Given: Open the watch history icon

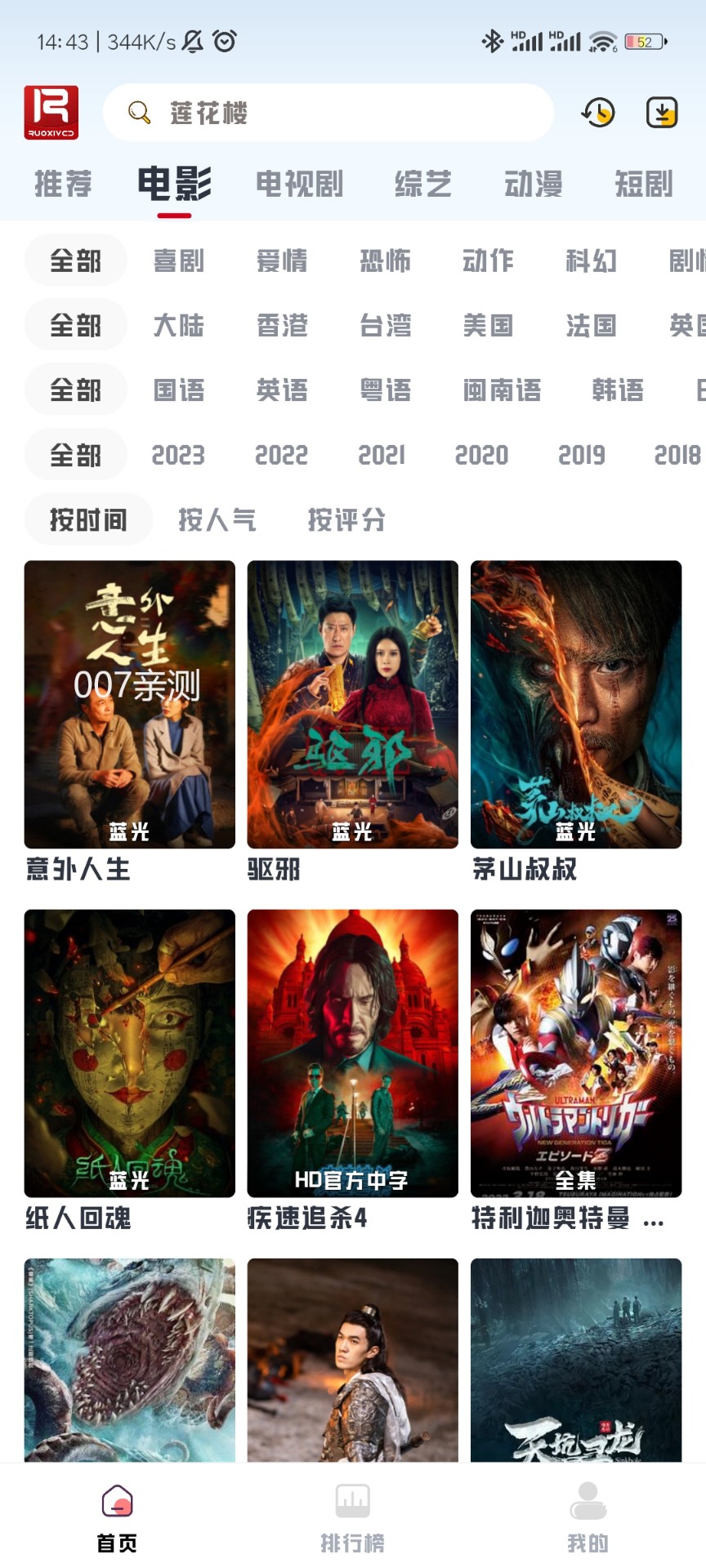Looking at the screenshot, I should [596, 113].
